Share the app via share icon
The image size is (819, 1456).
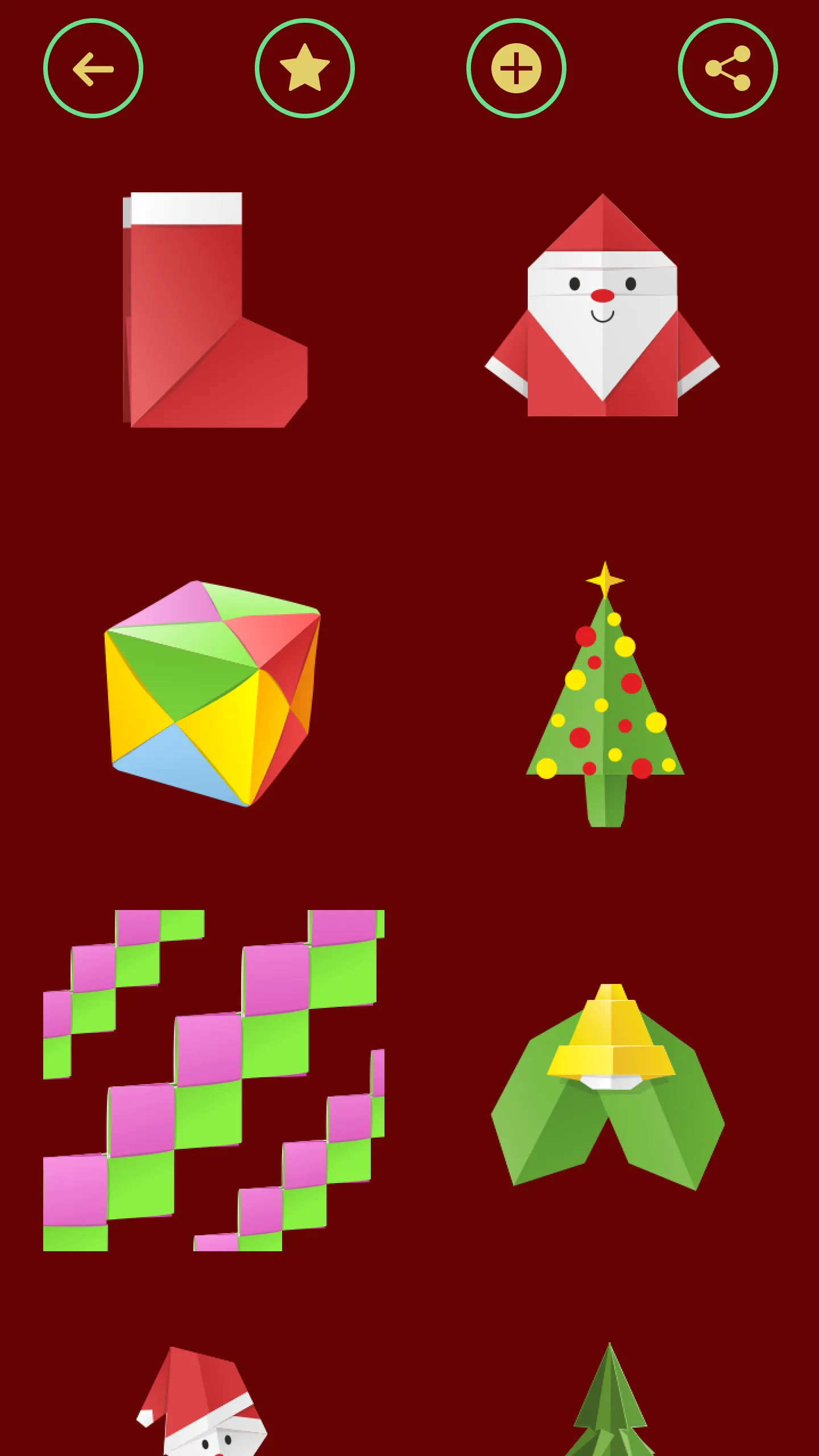tap(728, 69)
